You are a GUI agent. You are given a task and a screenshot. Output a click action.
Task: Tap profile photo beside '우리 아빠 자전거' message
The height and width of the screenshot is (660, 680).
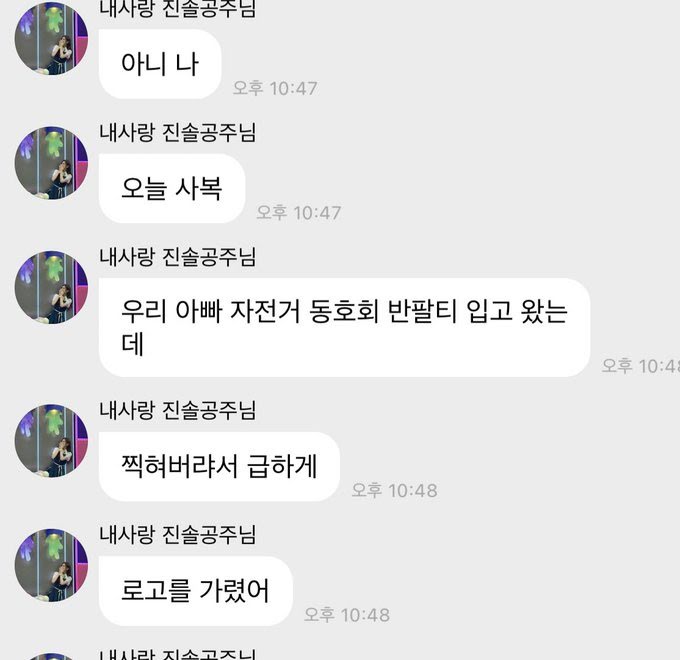(x=51, y=287)
